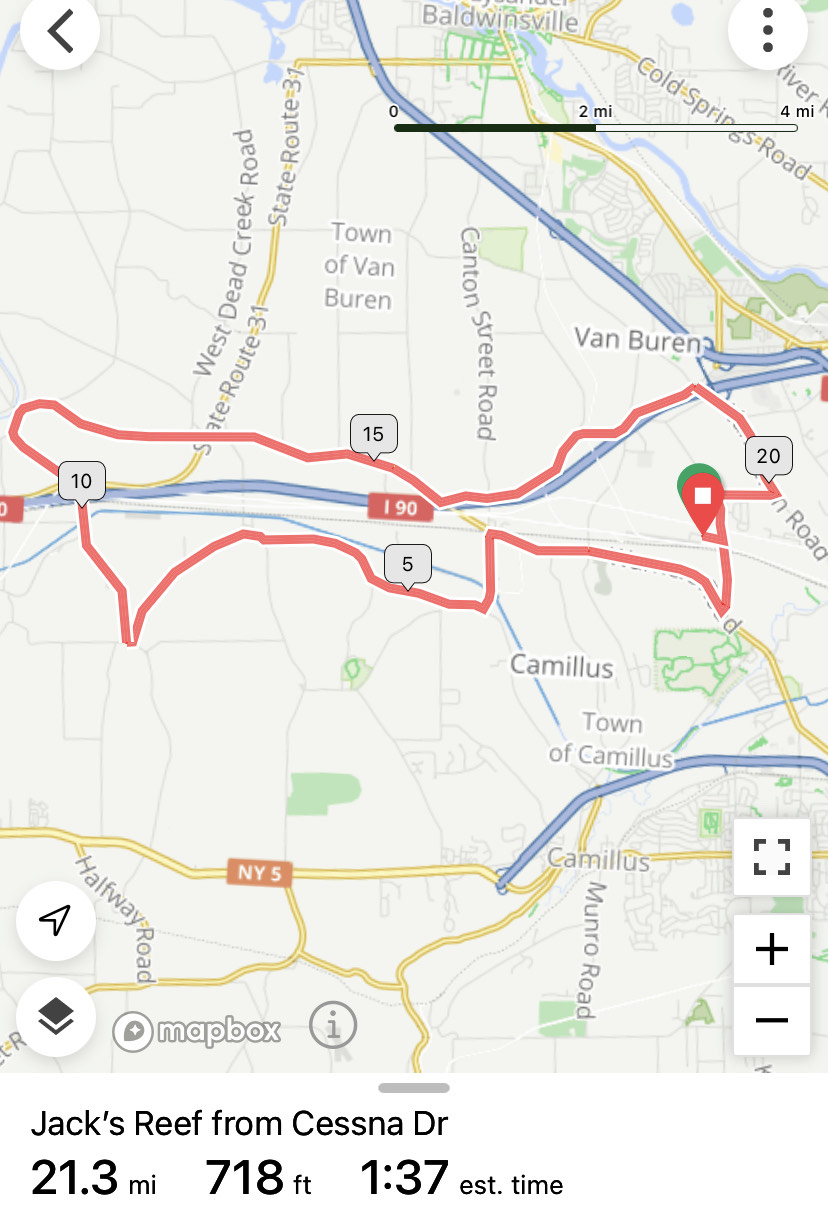Center map on current location
The height and width of the screenshot is (1207, 828).
pos(56,921)
